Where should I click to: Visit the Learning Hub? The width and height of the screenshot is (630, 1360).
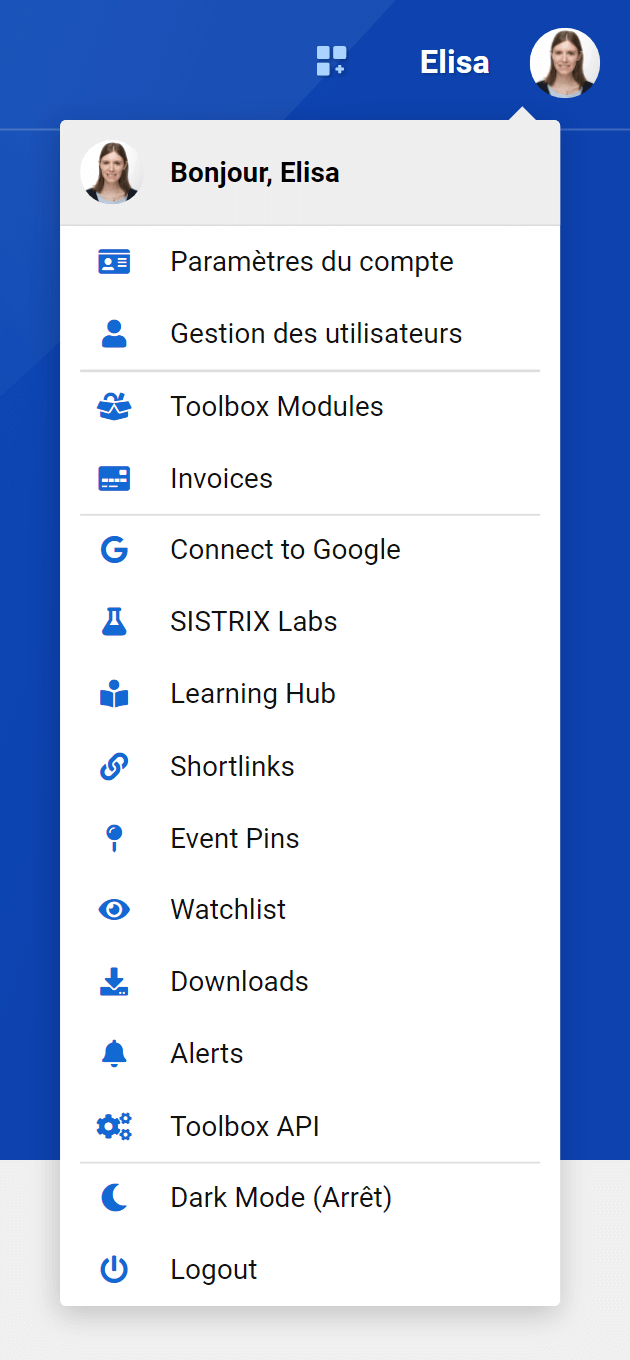click(x=310, y=694)
